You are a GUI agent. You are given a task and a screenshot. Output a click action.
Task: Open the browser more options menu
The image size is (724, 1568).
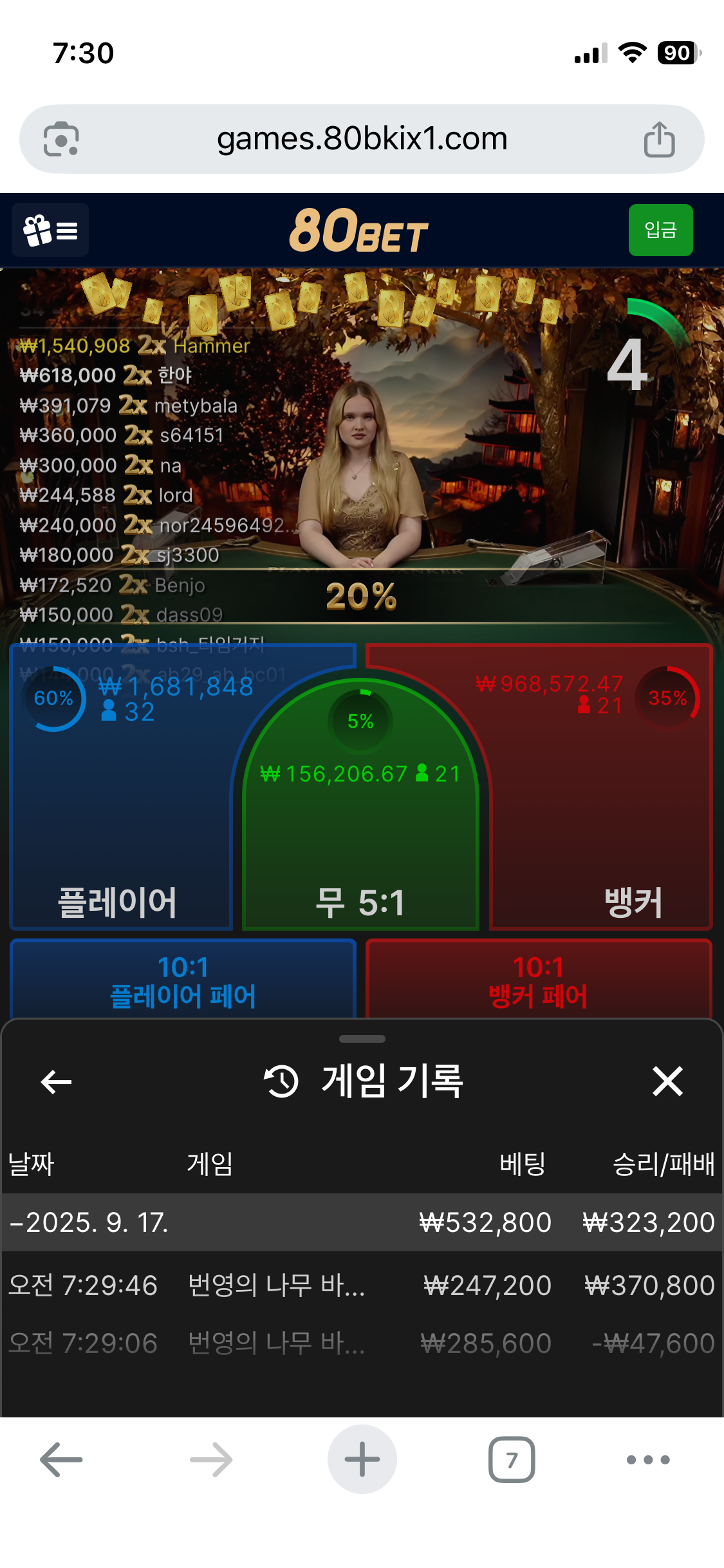click(648, 1459)
